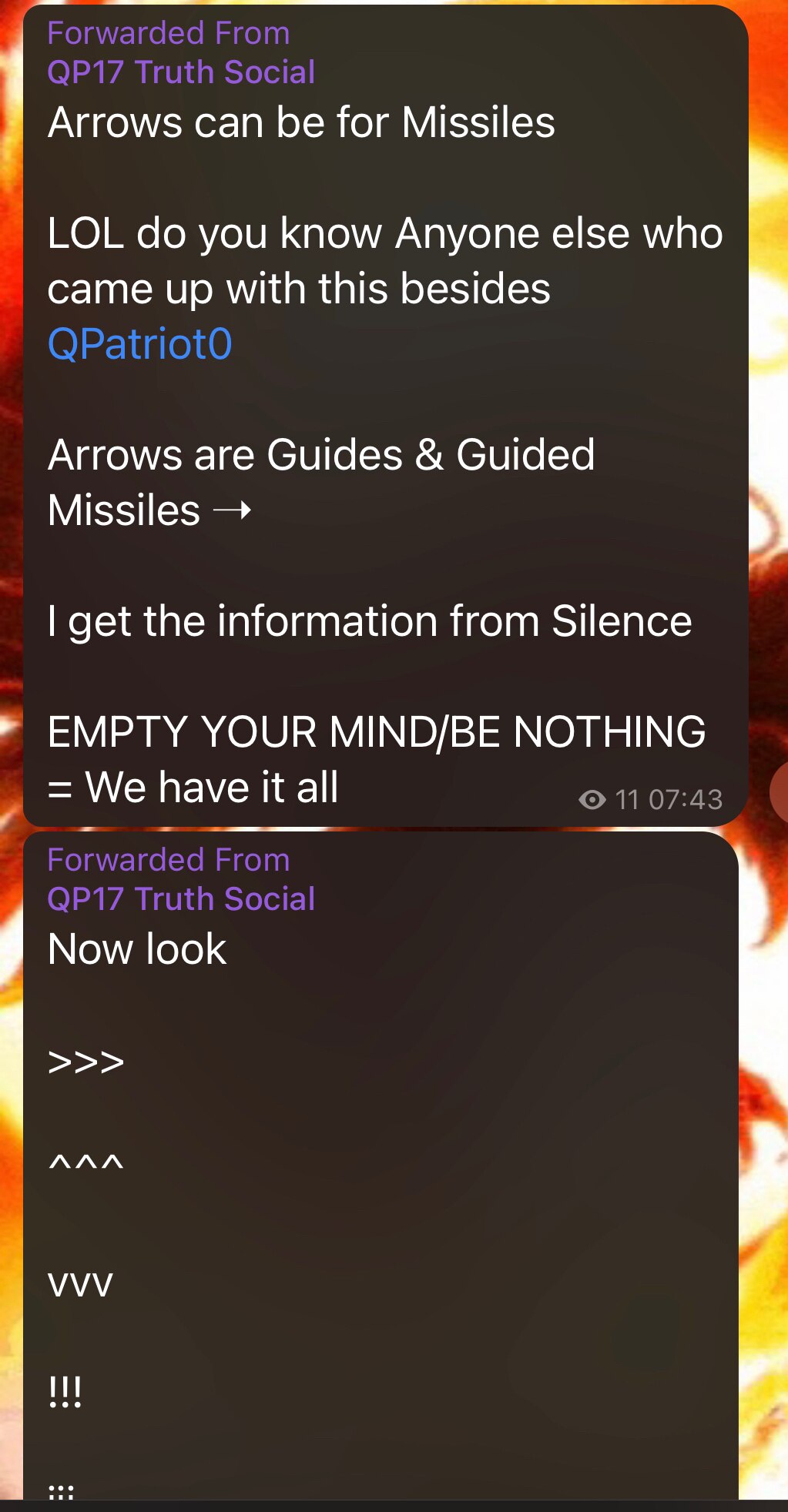Tap the second Forwarded From label
This screenshot has width=788, height=1512.
(166, 859)
